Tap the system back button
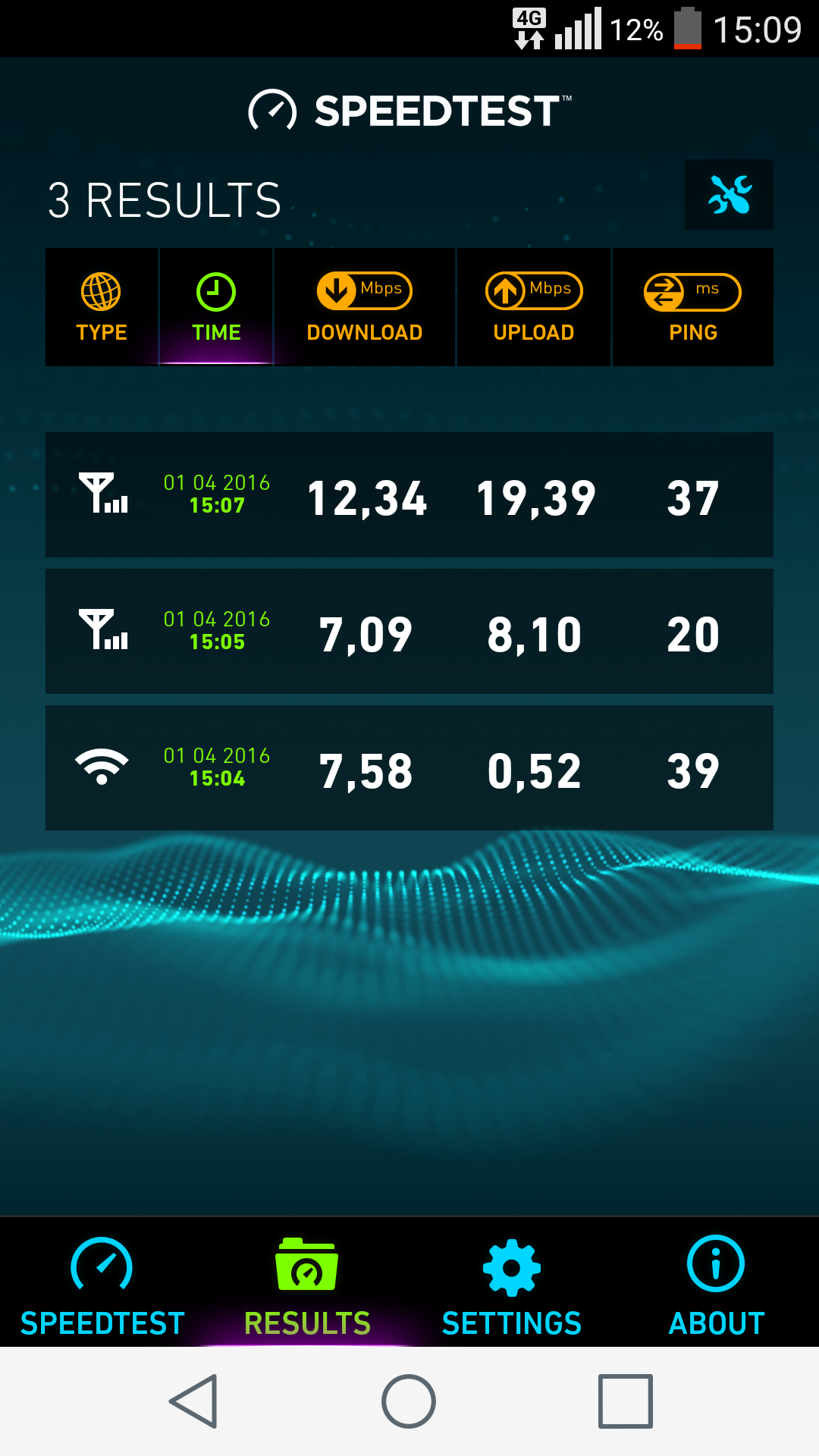Screen dimensions: 819x1456 (x=194, y=1401)
